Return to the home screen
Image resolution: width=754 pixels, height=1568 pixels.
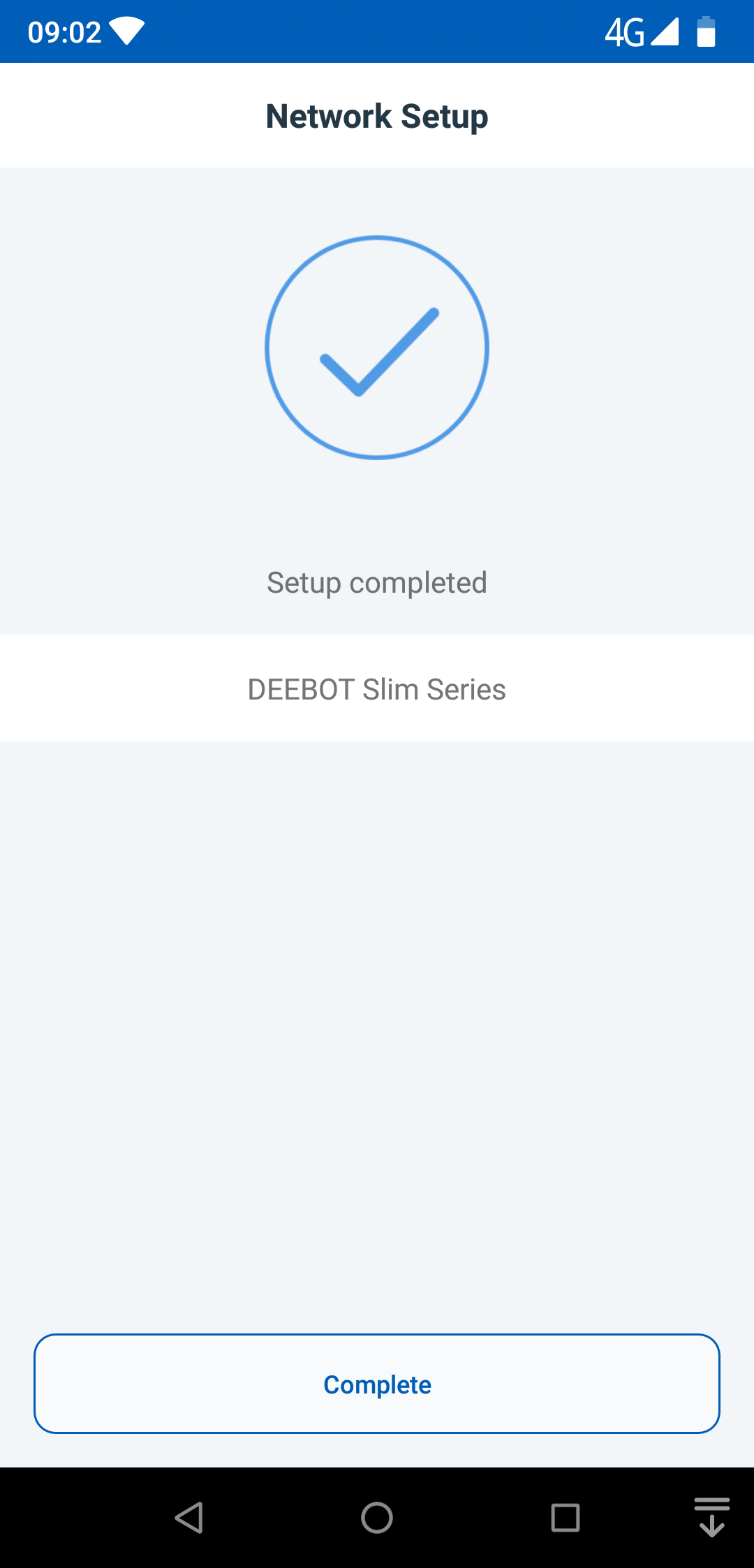click(x=377, y=1517)
